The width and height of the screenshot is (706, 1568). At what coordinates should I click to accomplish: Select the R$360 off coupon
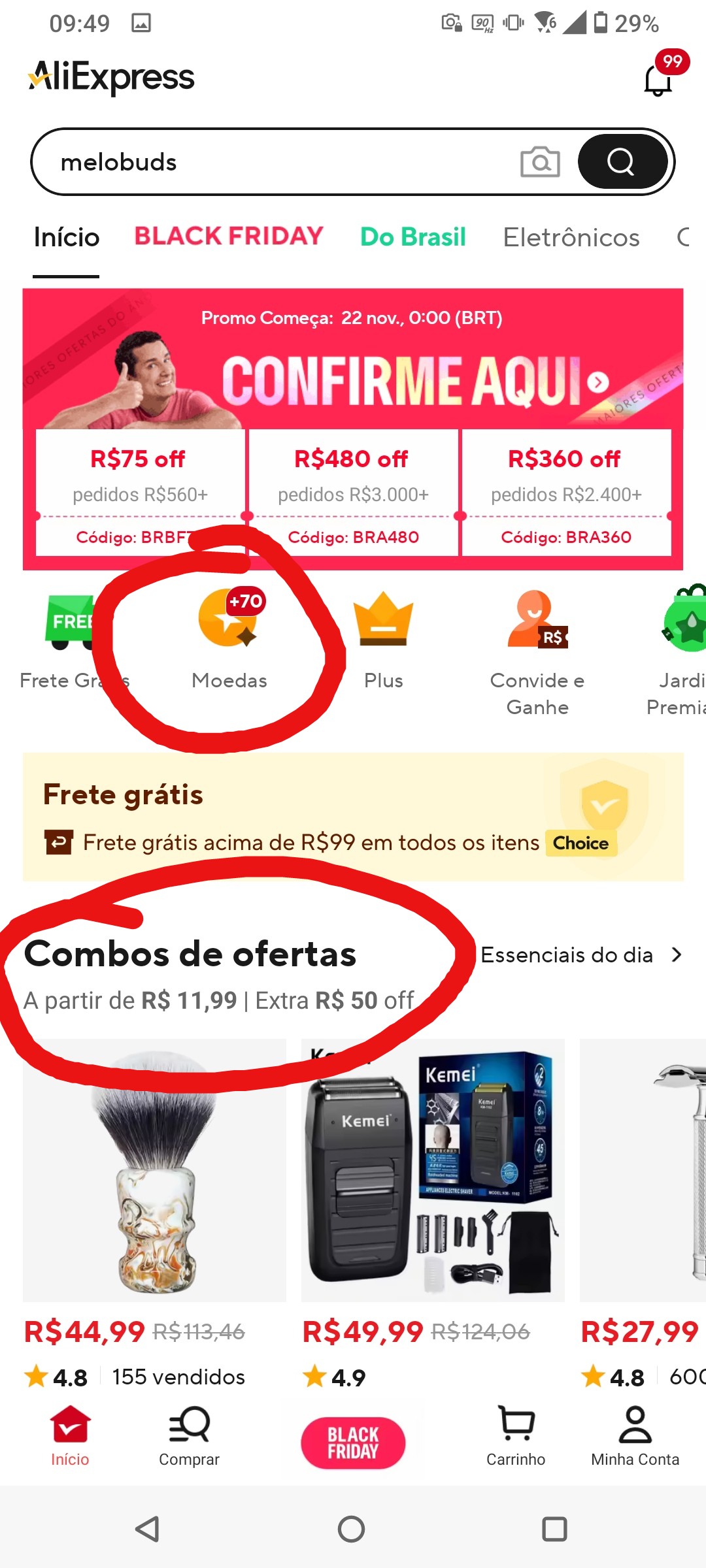click(566, 491)
